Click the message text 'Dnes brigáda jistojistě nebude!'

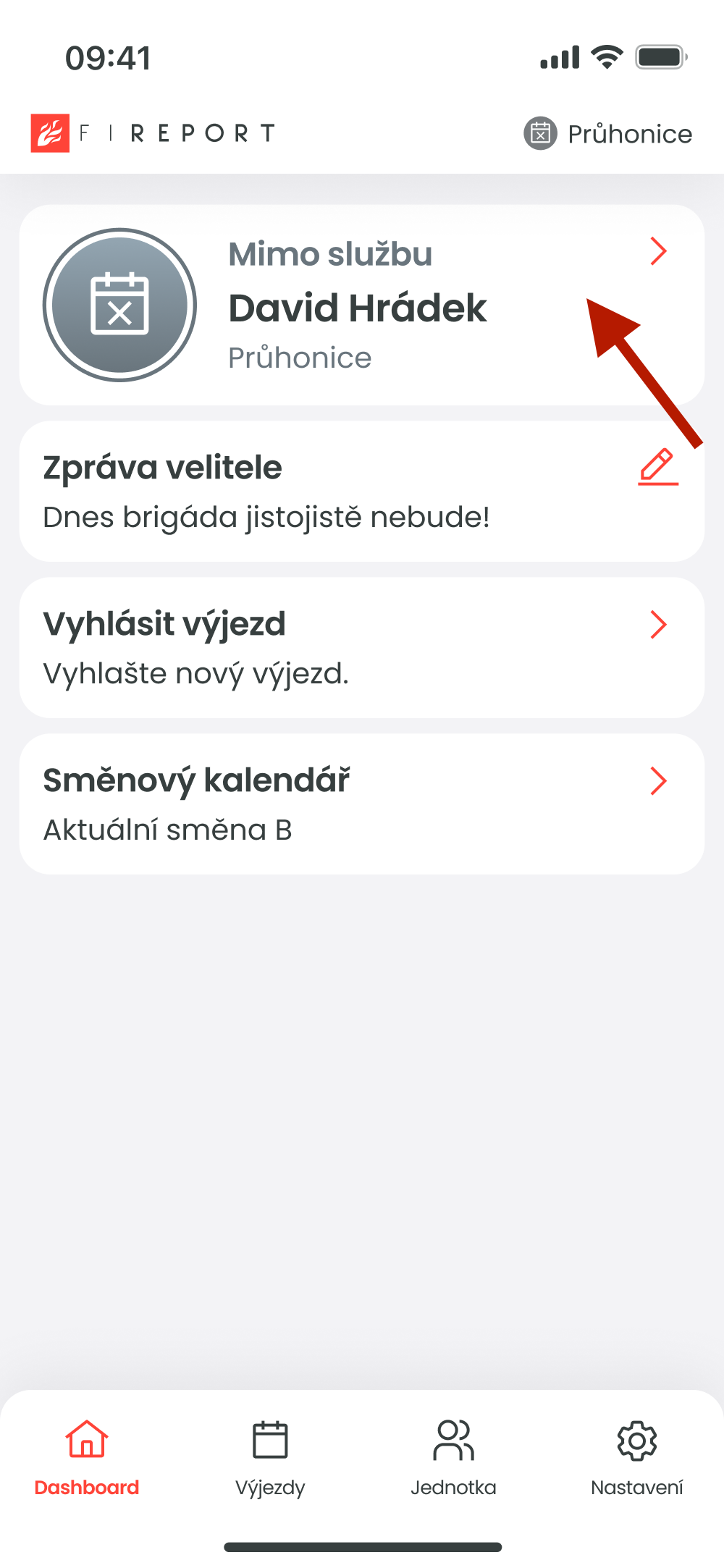(x=266, y=517)
